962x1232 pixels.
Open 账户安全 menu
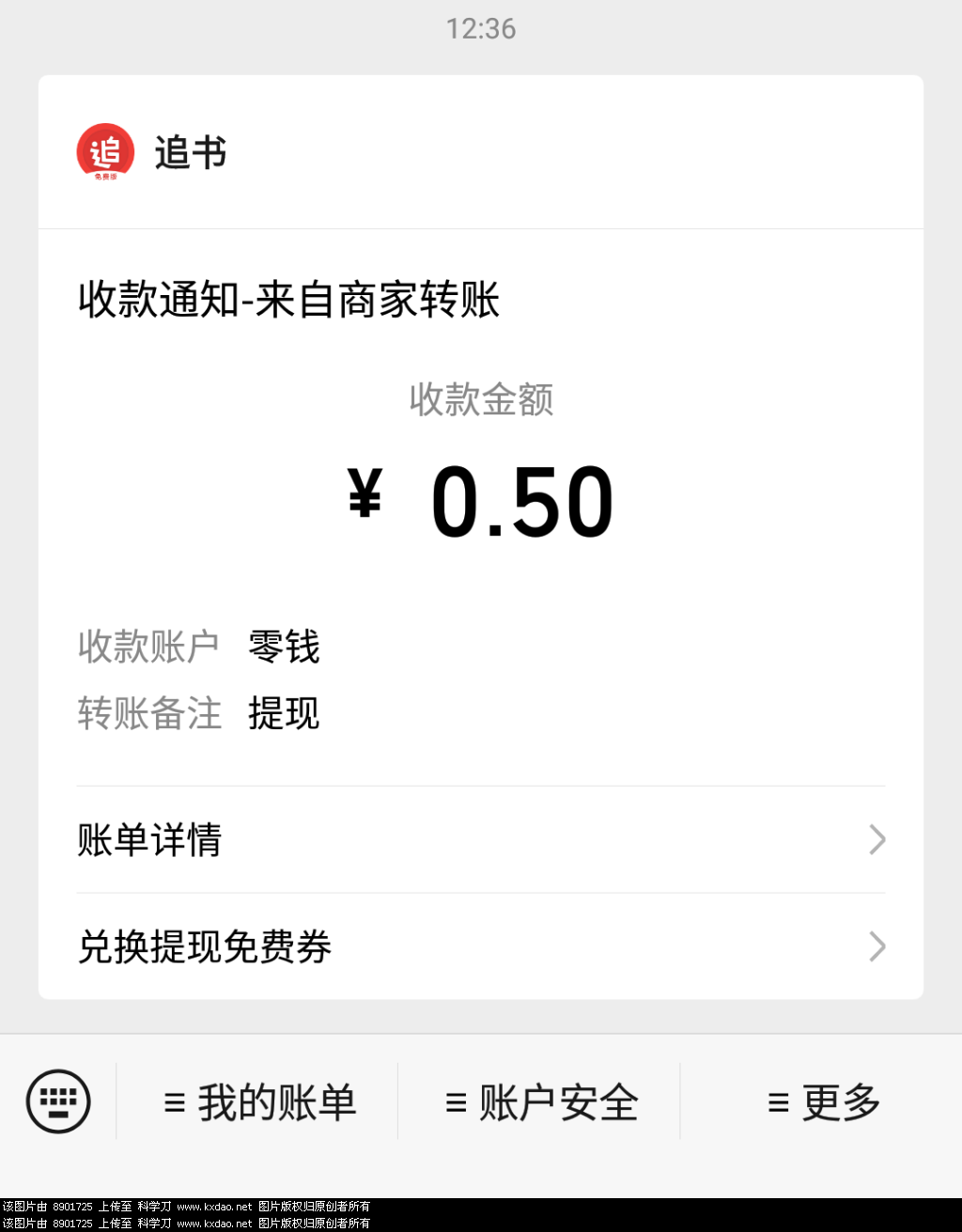click(541, 1102)
